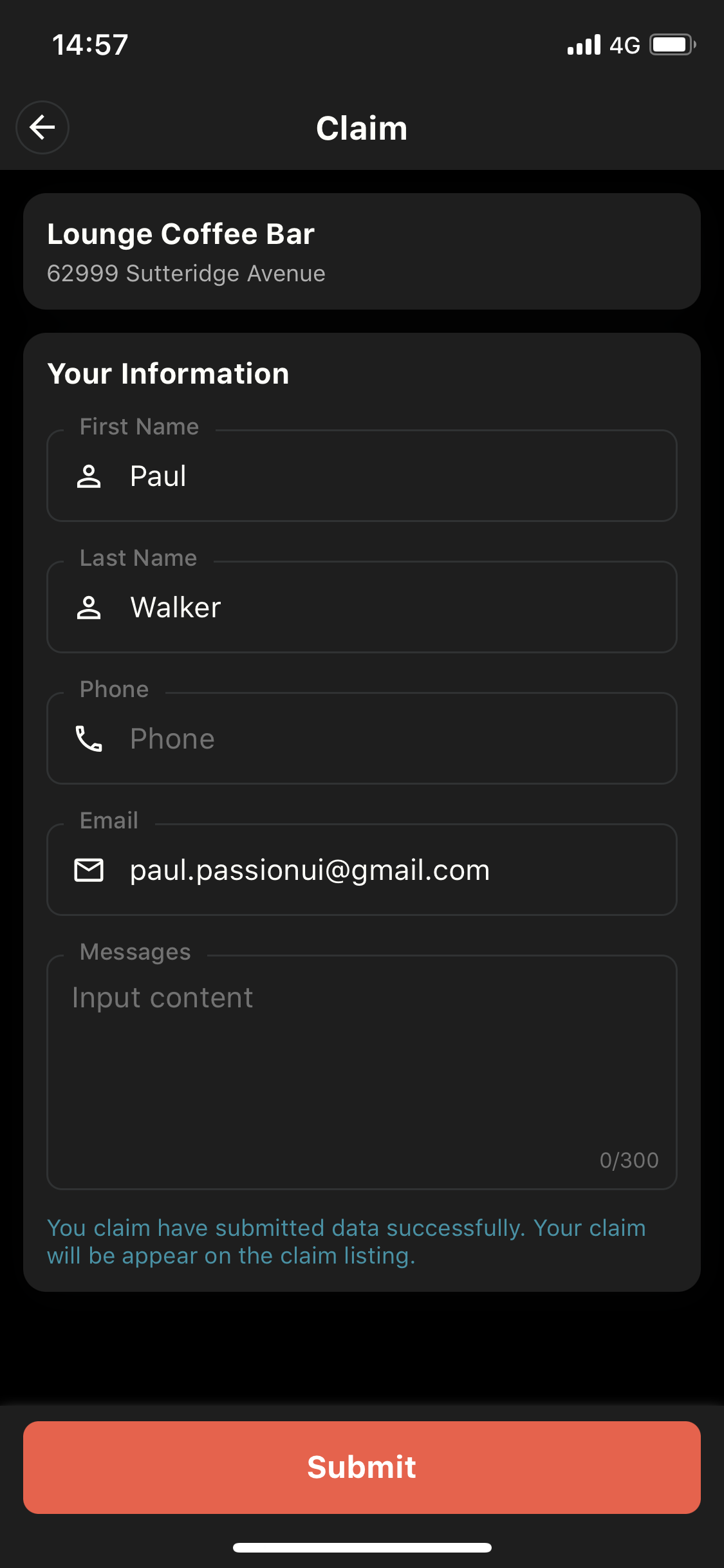This screenshot has height=1568, width=724.
Task: Go back using the arrow icon
Action: (x=42, y=127)
